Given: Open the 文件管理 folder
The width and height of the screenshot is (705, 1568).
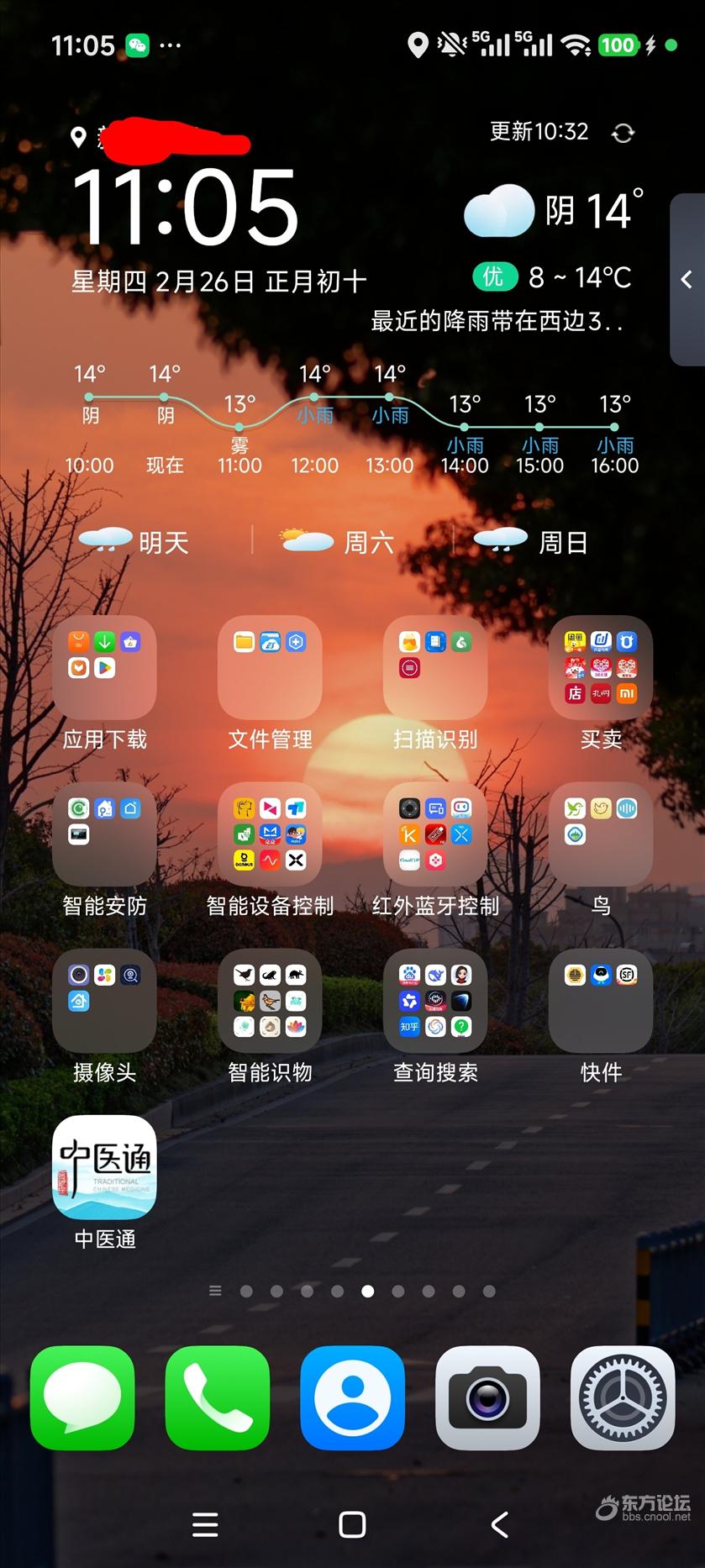Looking at the screenshot, I should pyautogui.click(x=270, y=668).
